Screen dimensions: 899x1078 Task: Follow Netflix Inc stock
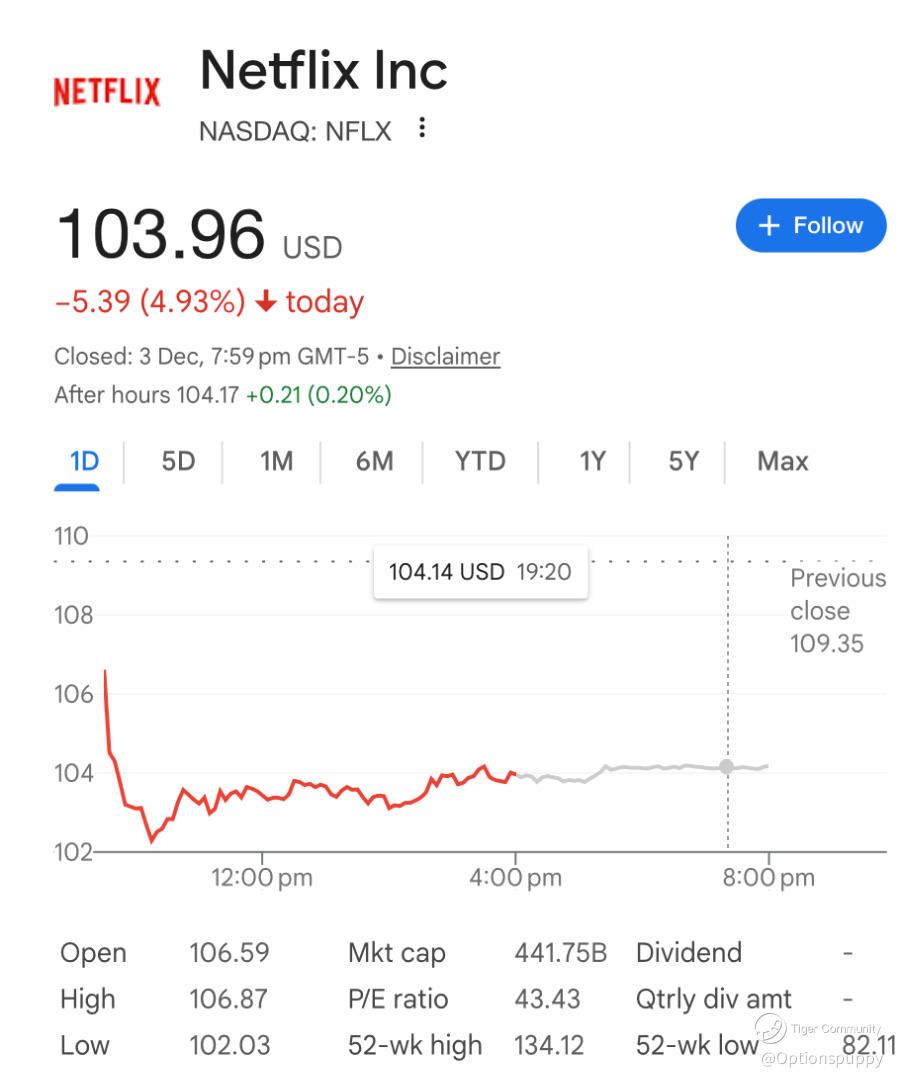pos(811,226)
